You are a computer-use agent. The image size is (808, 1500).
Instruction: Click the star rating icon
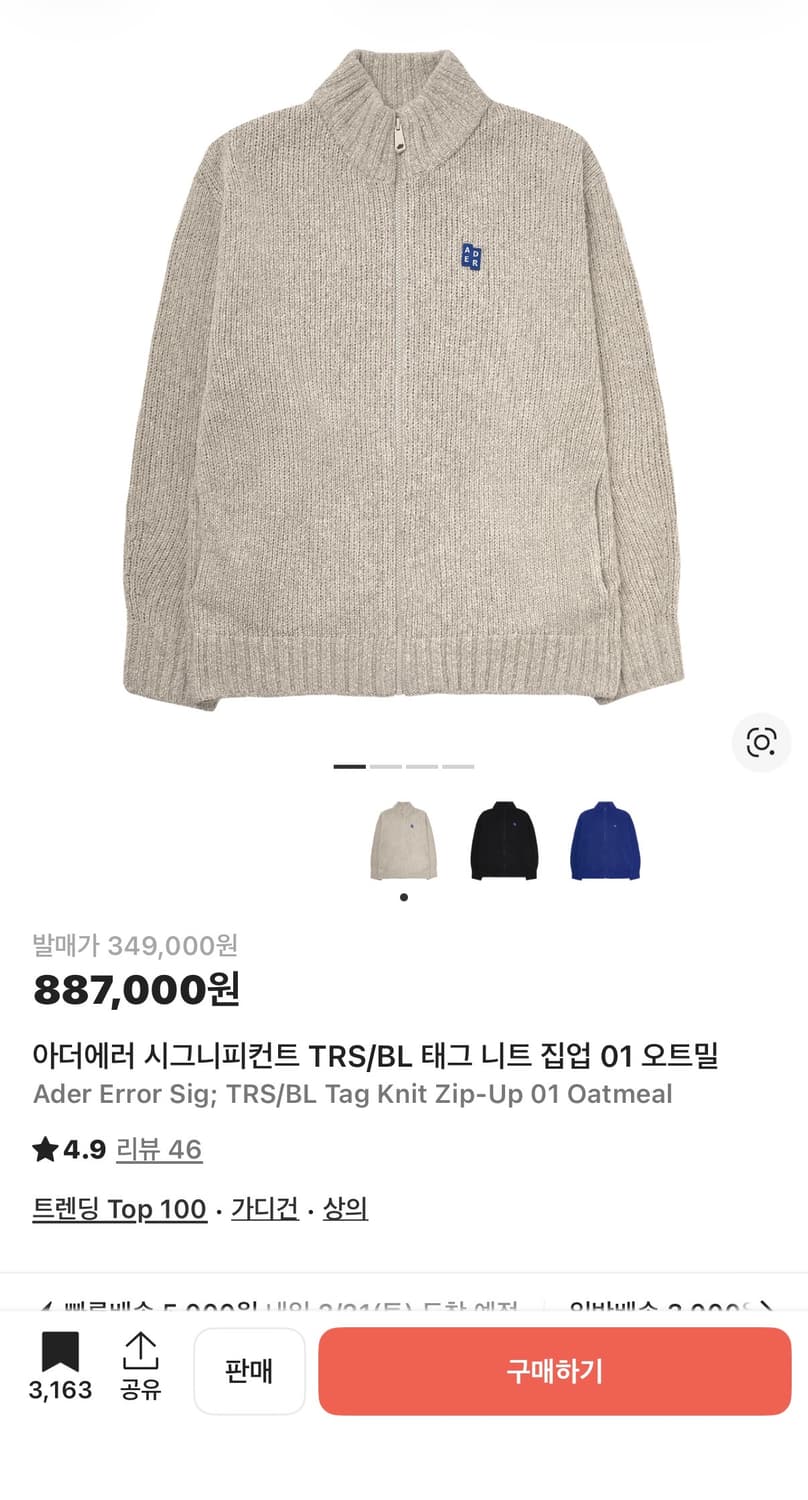45,1149
